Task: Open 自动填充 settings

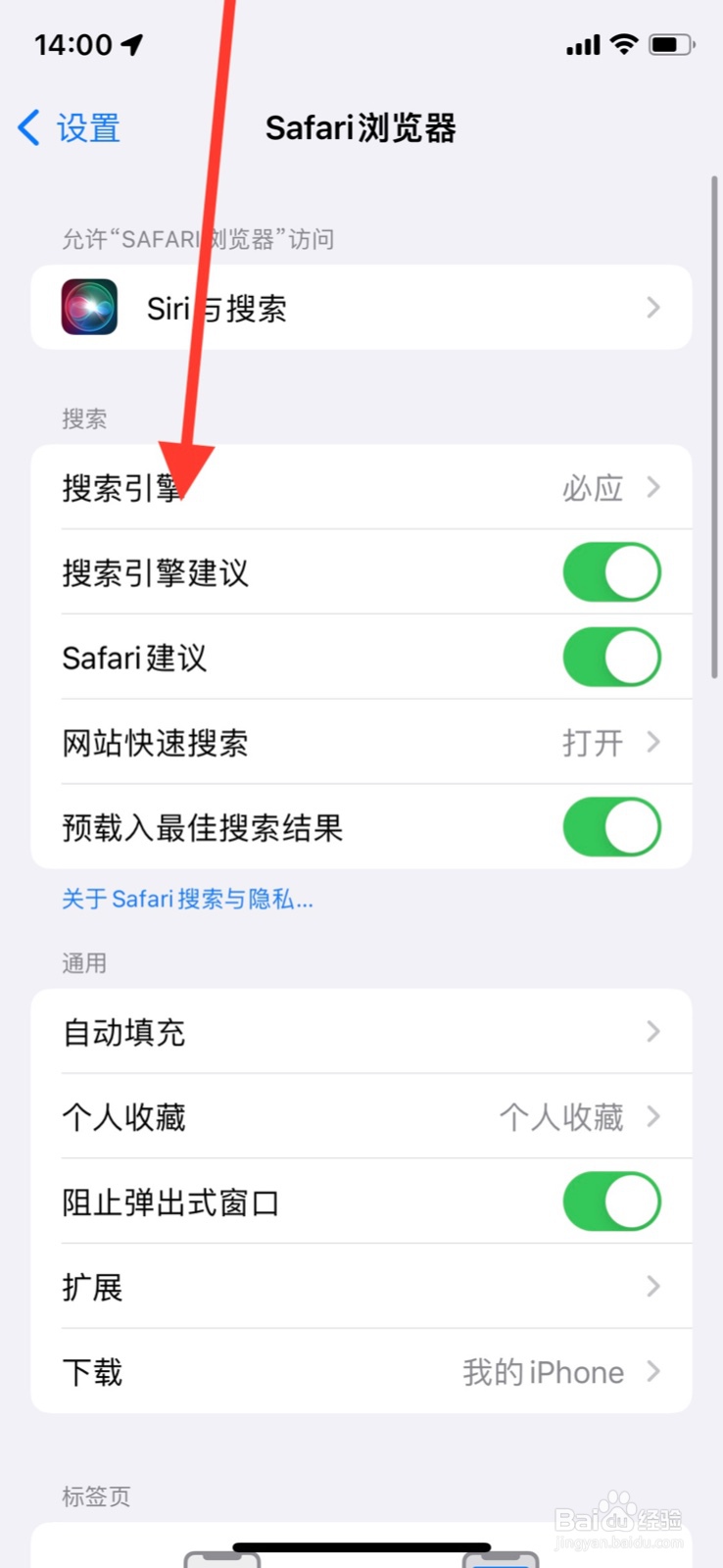Action: tap(361, 1031)
